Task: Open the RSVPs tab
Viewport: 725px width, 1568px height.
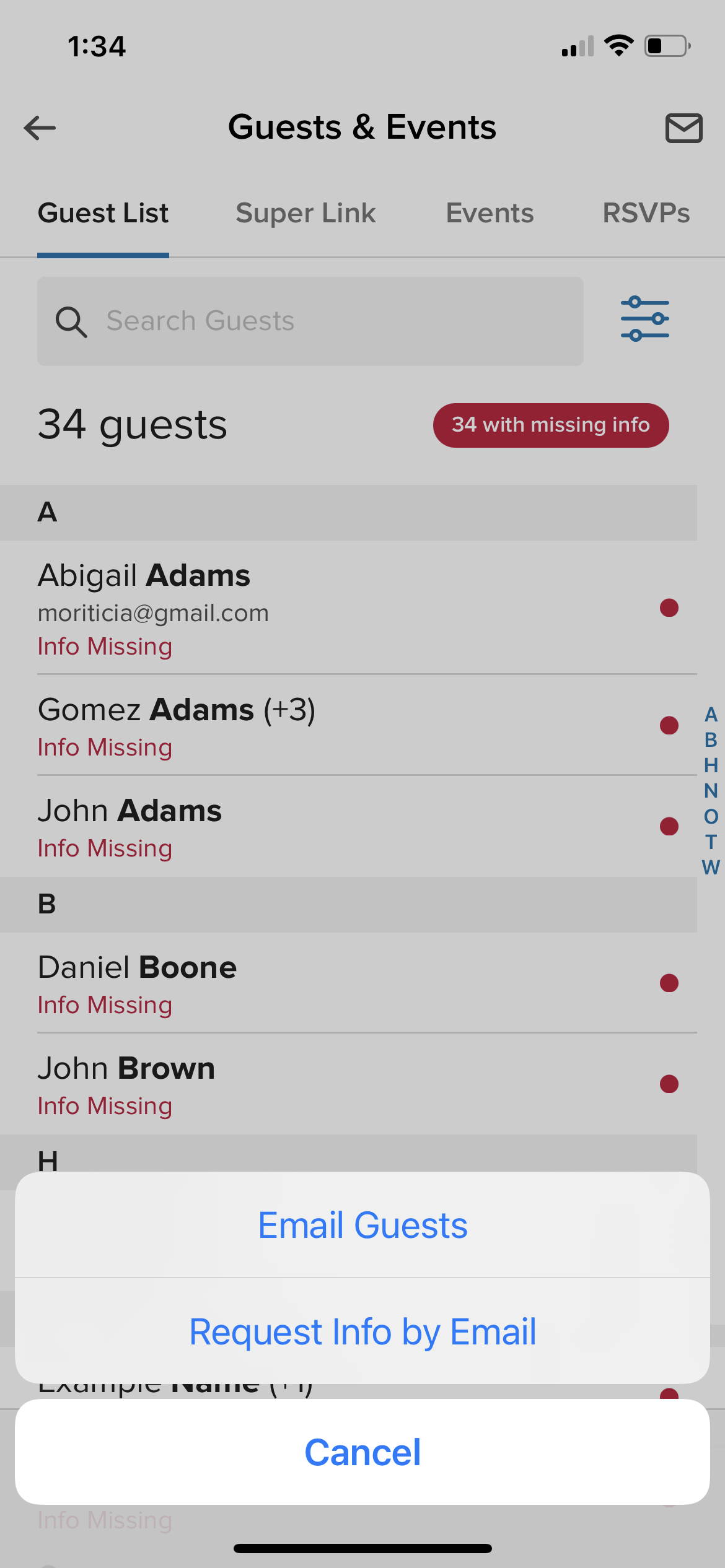Action: [646, 213]
